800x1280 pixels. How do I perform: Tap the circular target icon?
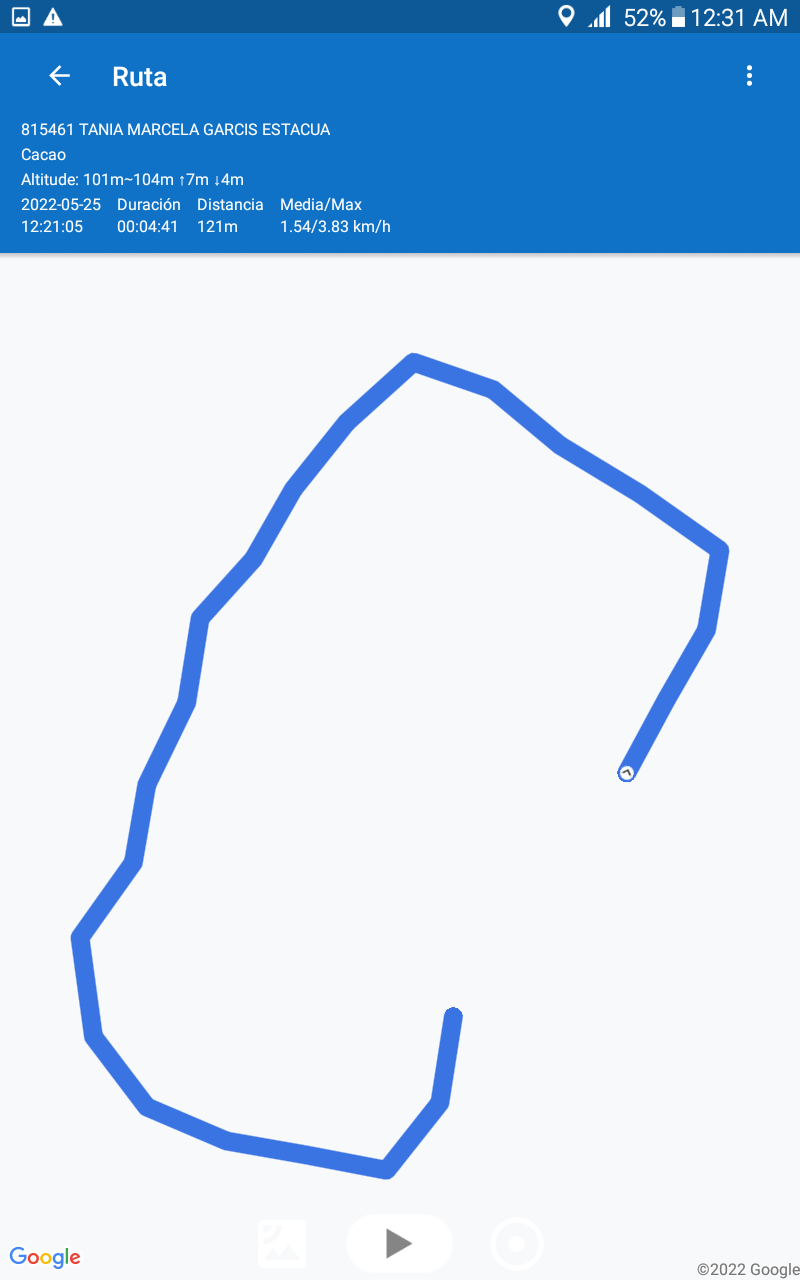coord(517,1244)
